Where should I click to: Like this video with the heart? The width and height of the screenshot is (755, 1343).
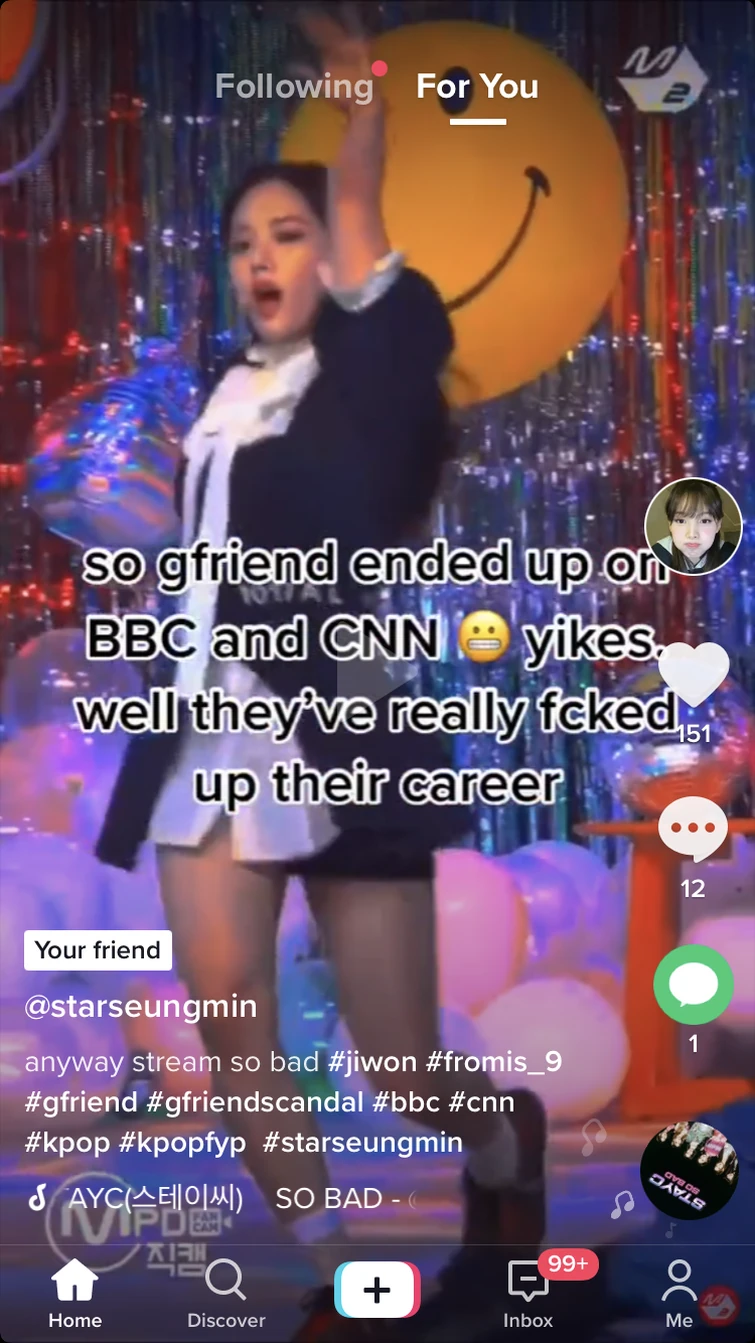[x=693, y=676]
